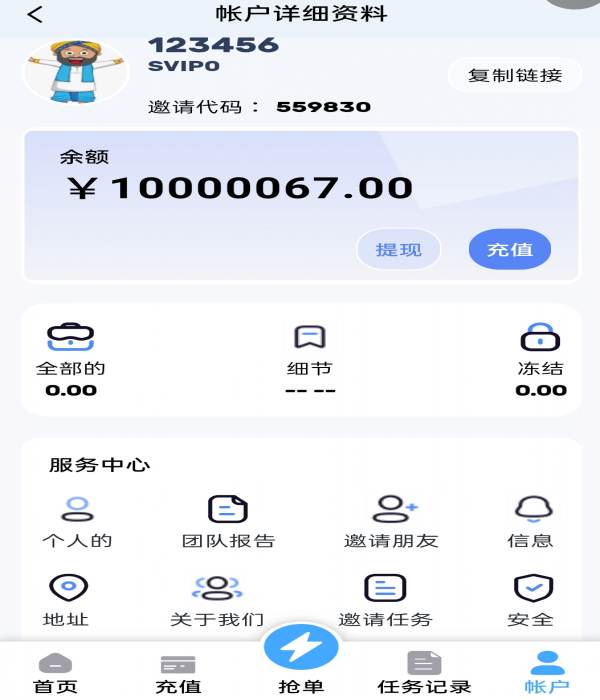600x700 pixels.
Task: Select the 帐户 account tab
Action: [x=547, y=673]
